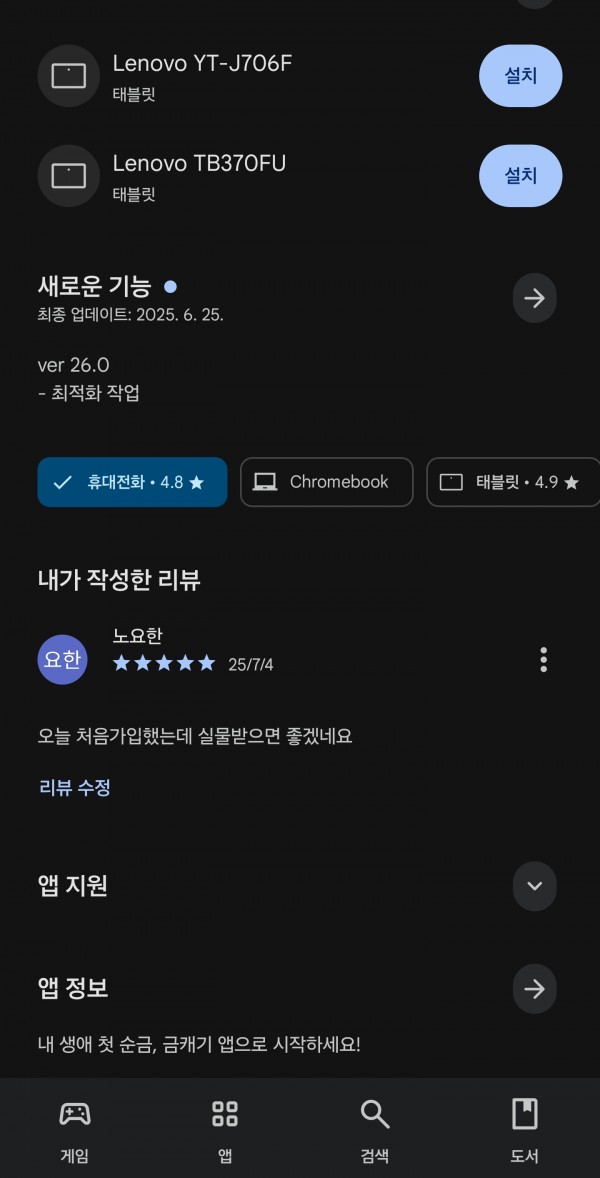Open the 검색 tab
This screenshot has height=1178, width=600.
(375, 1129)
